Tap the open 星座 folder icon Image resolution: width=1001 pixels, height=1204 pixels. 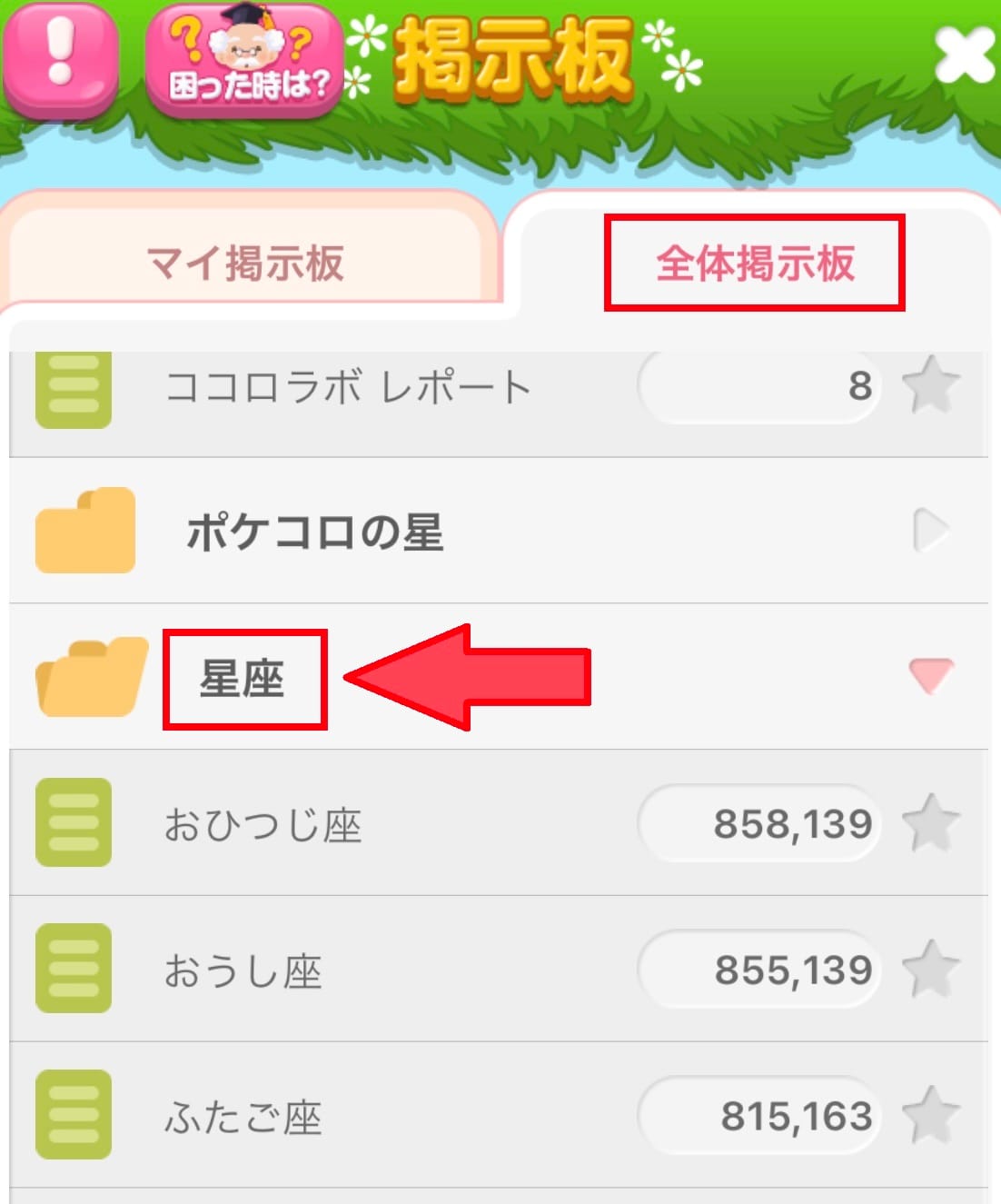coord(87,678)
